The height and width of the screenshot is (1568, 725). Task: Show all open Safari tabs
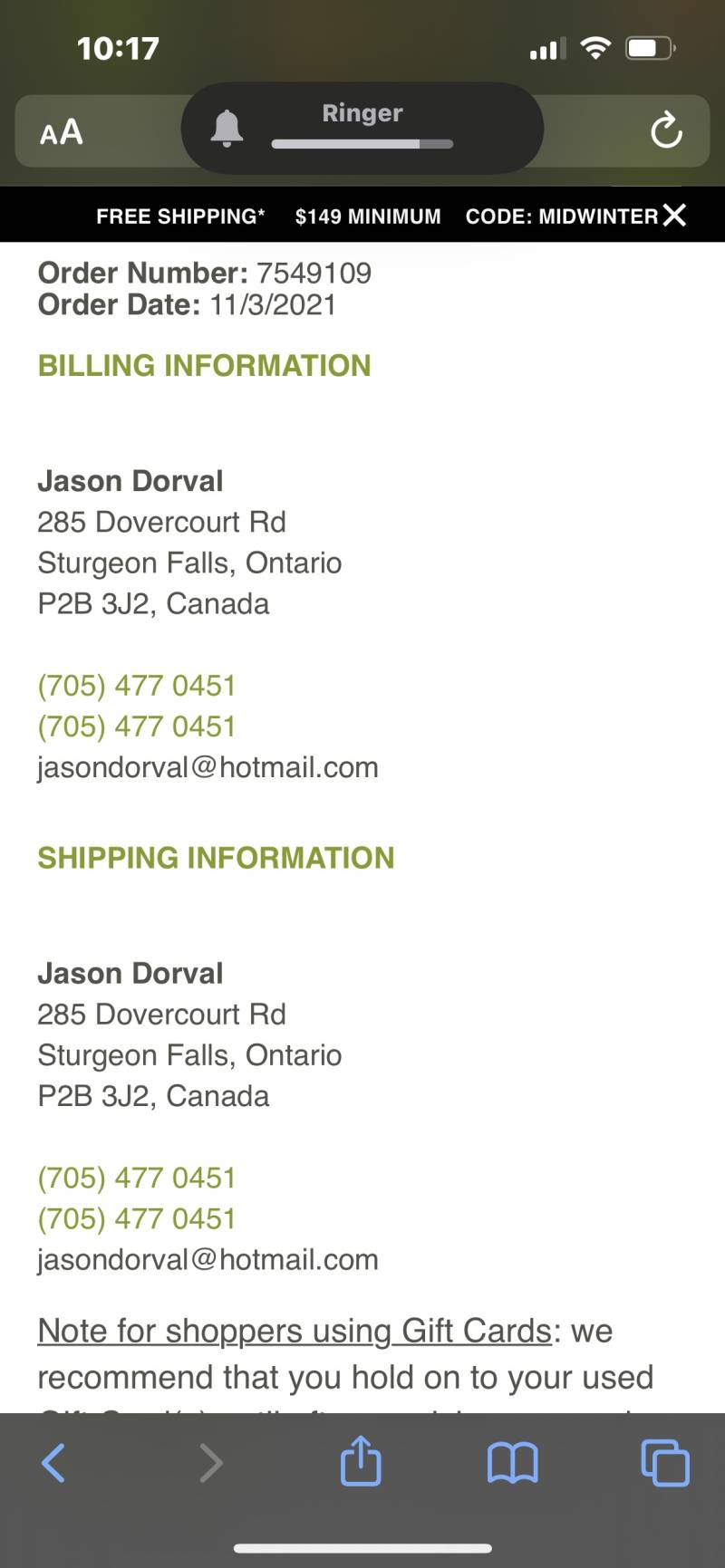click(665, 1462)
